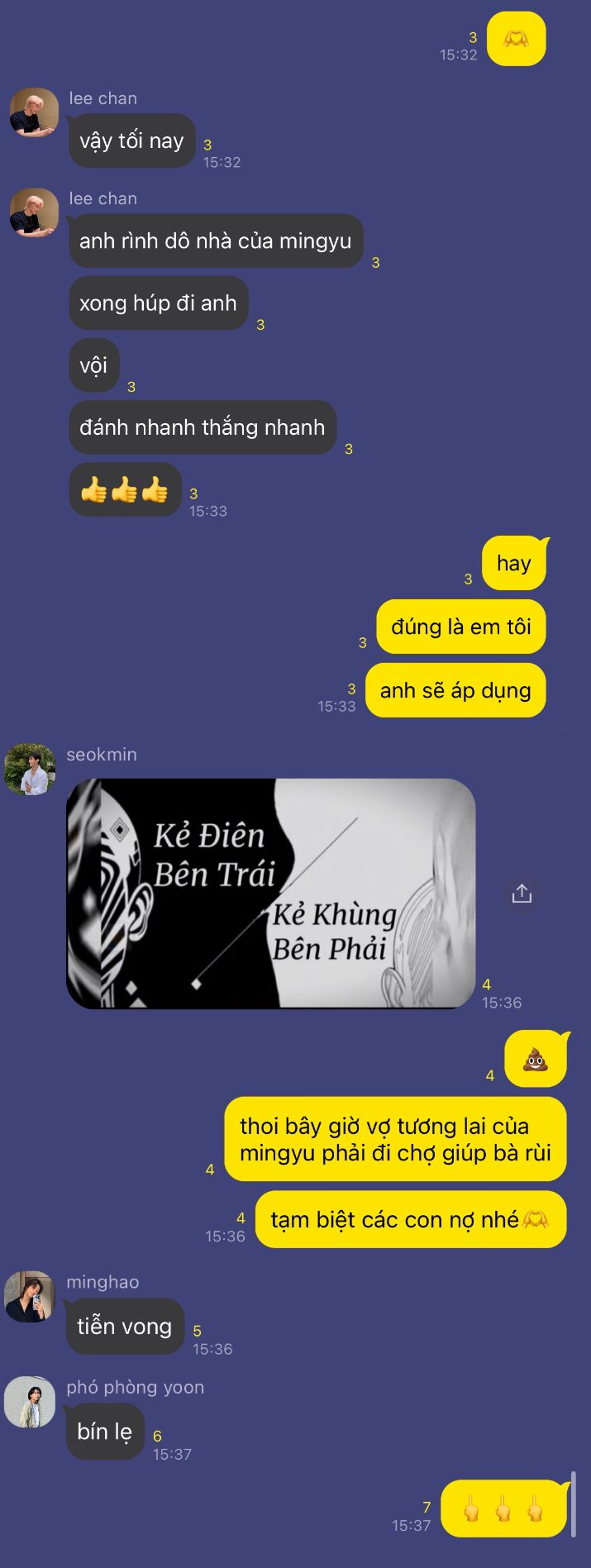Viewport: 591px width, 1568px height.
Task: Open lee chan's avatar above "anh rình dô nhà"
Action: (x=34, y=212)
